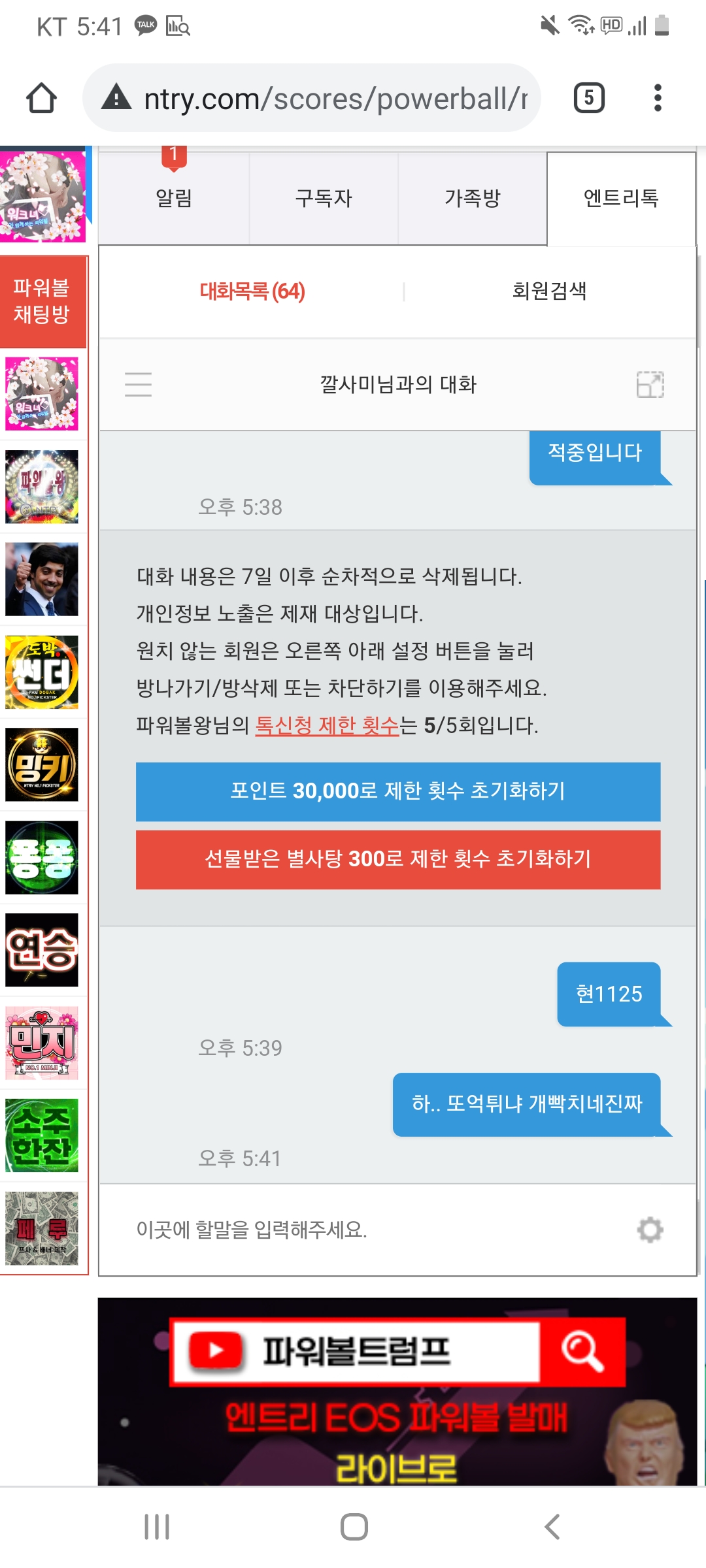
Task: Select the 엔트리톡 tab
Action: click(621, 198)
